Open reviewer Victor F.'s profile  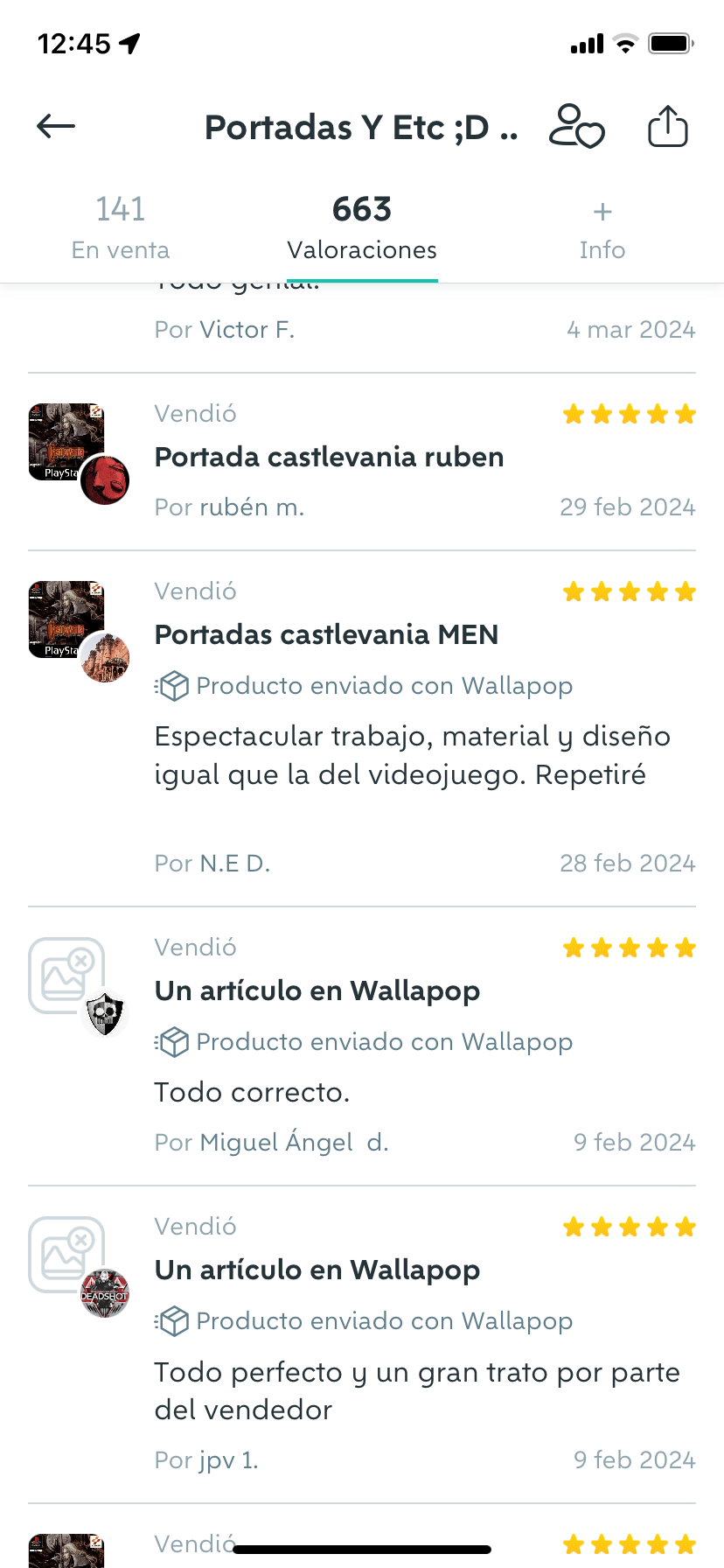pyautogui.click(x=247, y=330)
